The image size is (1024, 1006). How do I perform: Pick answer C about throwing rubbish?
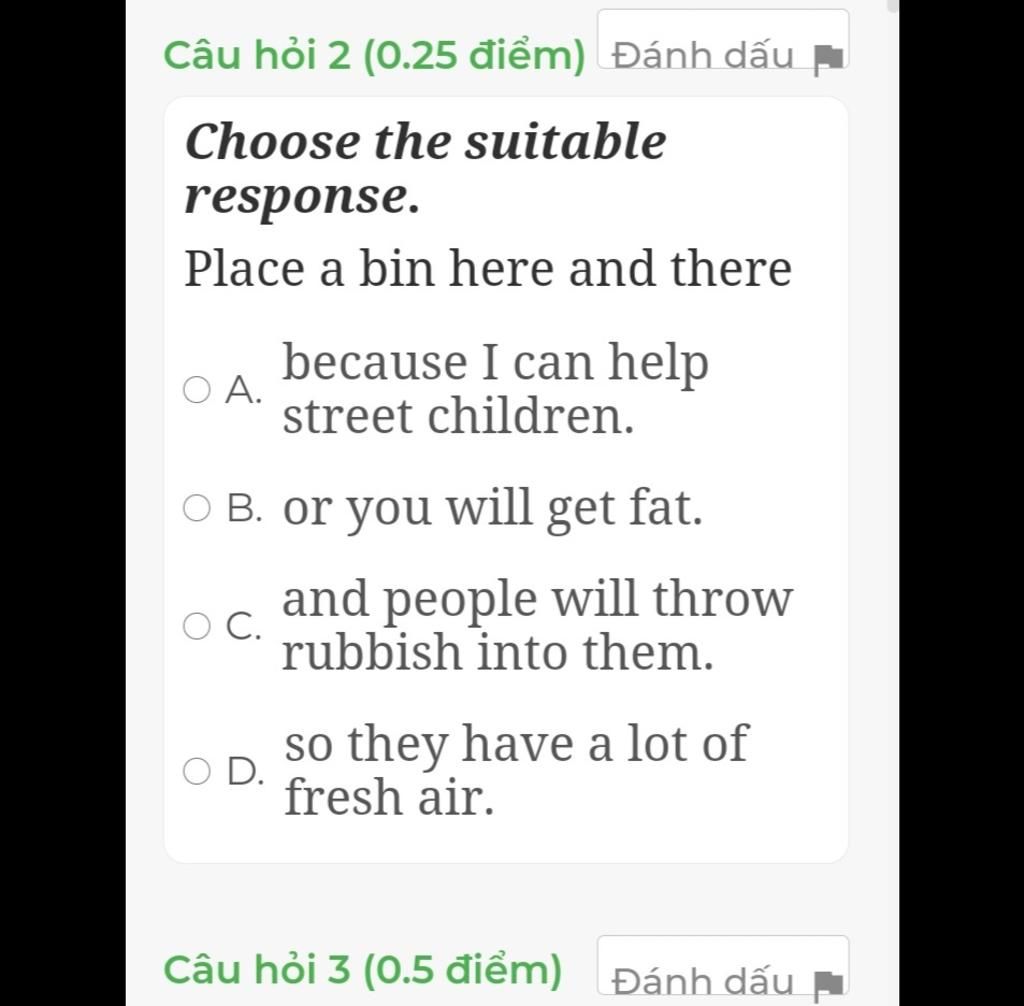point(197,626)
